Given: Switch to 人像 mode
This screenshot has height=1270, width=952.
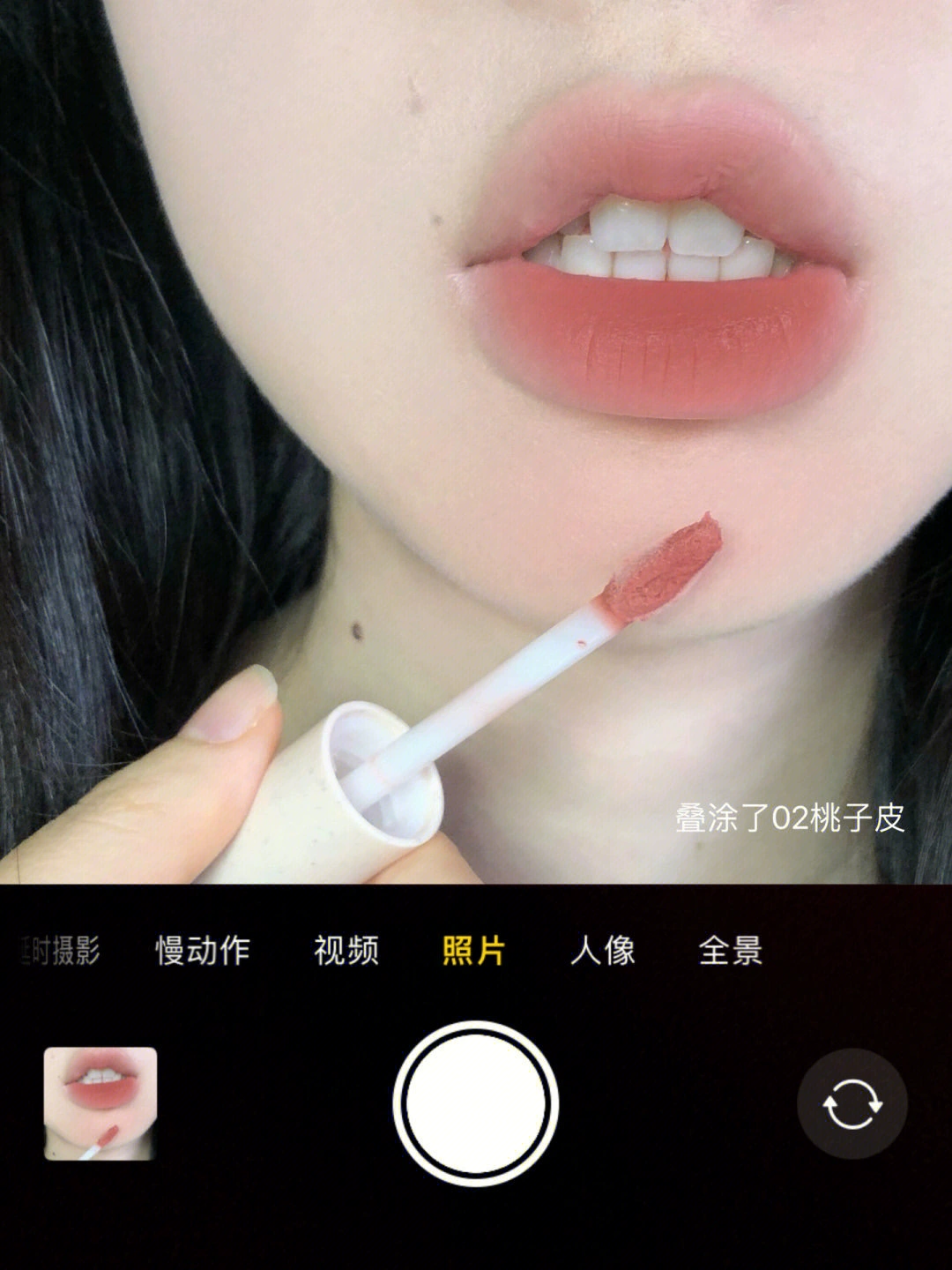Looking at the screenshot, I should [603, 951].
